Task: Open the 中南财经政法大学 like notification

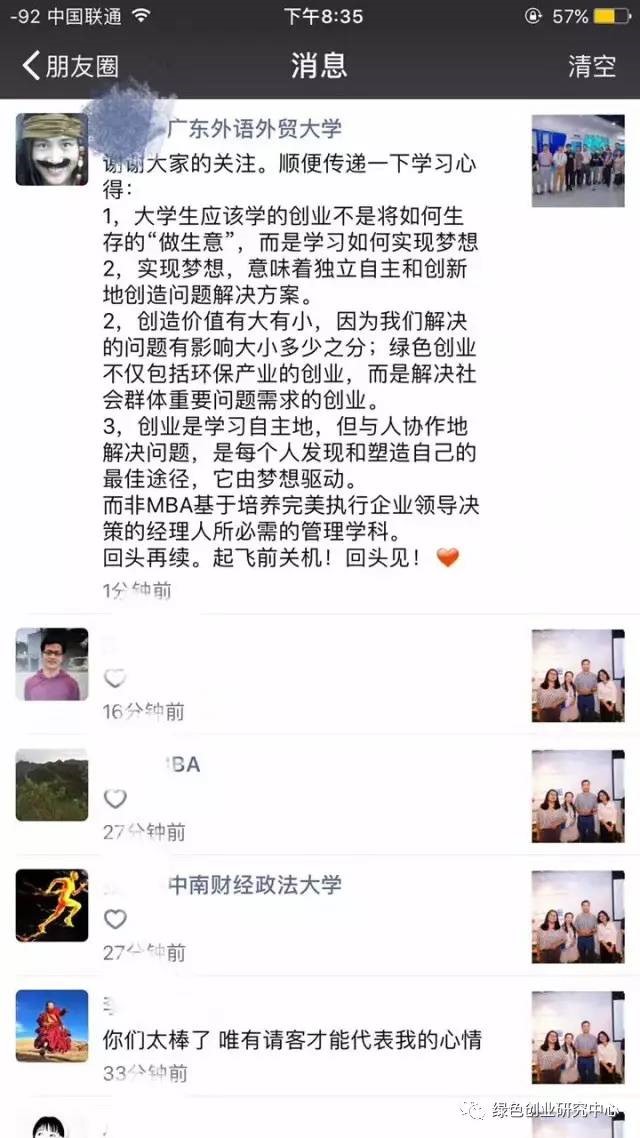Action: coord(300,915)
